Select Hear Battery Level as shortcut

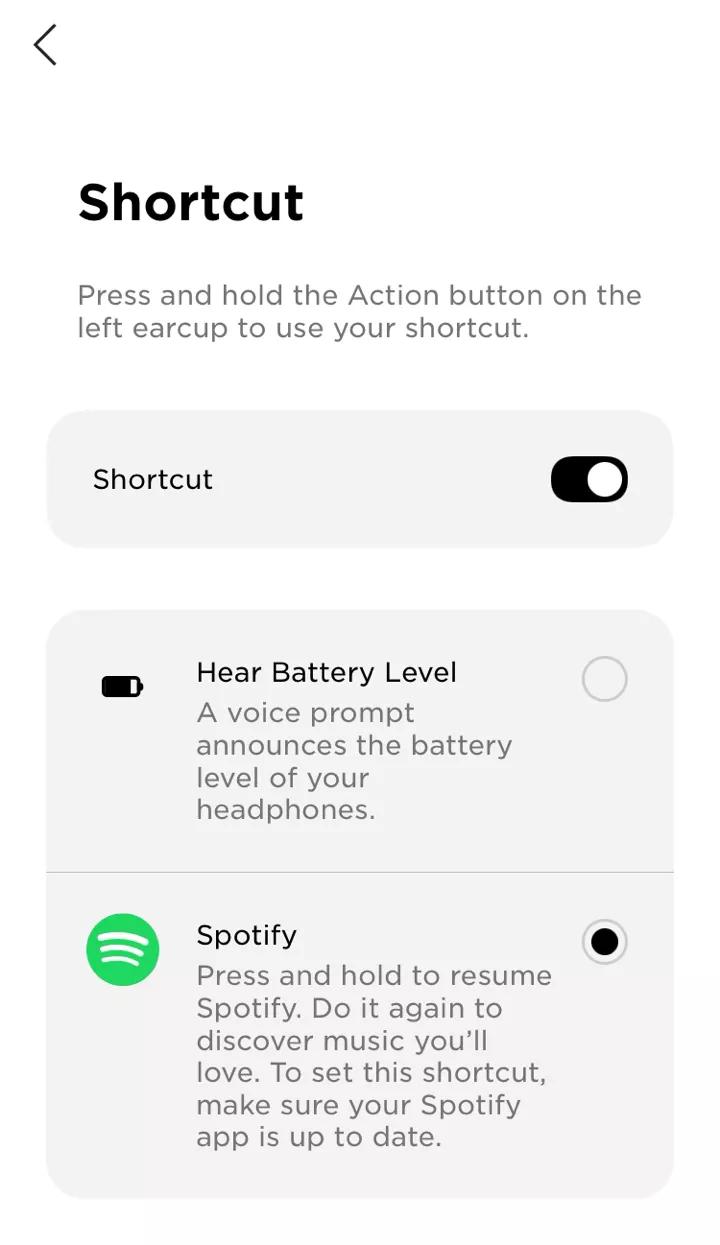pyautogui.click(x=604, y=679)
